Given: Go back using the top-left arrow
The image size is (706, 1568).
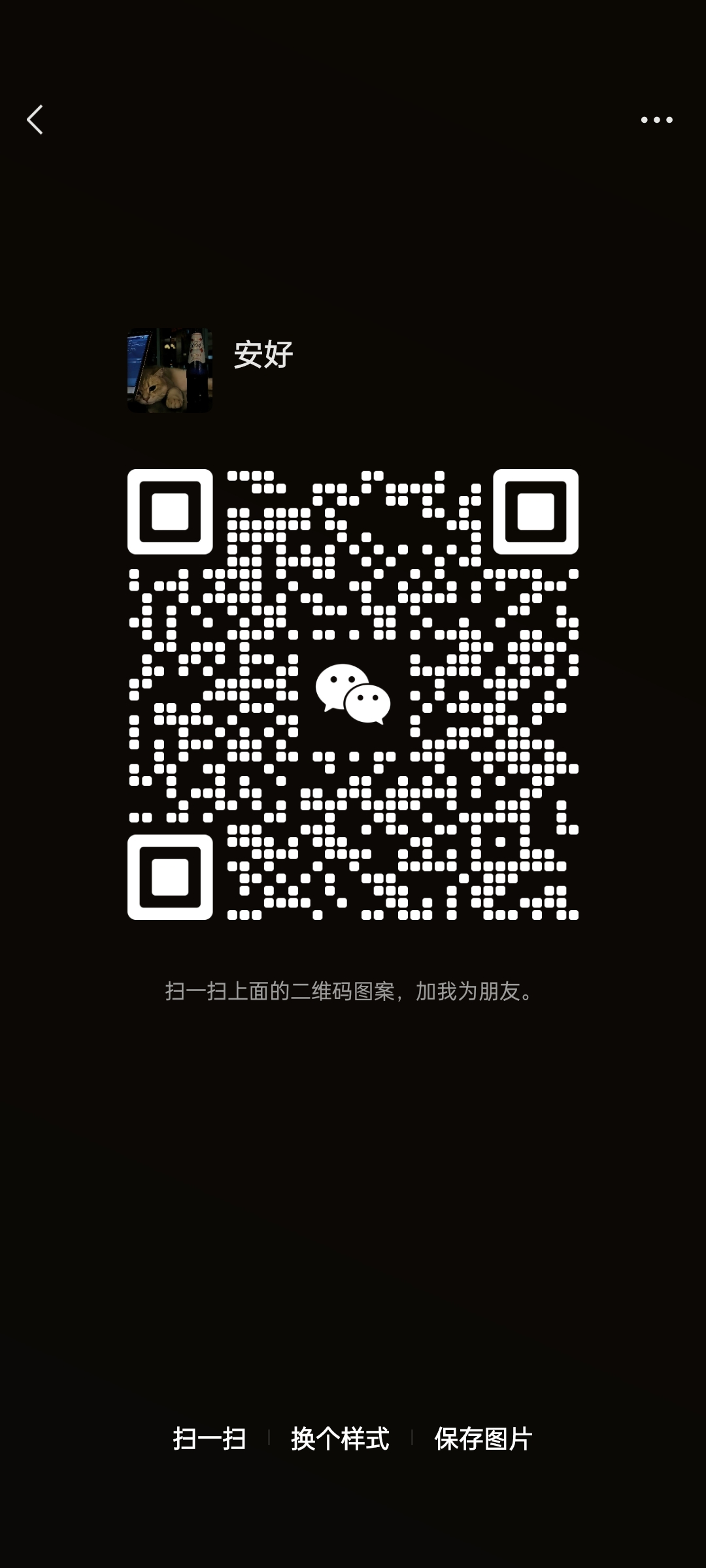Looking at the screenshot, I should click(35, 120).
